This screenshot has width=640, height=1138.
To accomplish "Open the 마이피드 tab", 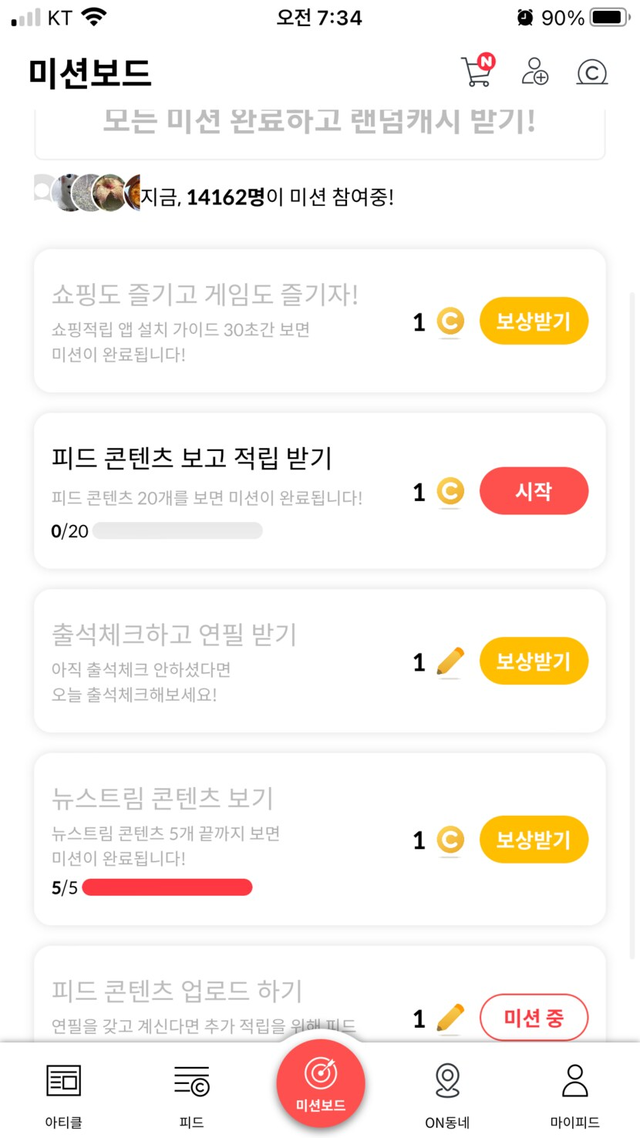I will point(574,1094).
